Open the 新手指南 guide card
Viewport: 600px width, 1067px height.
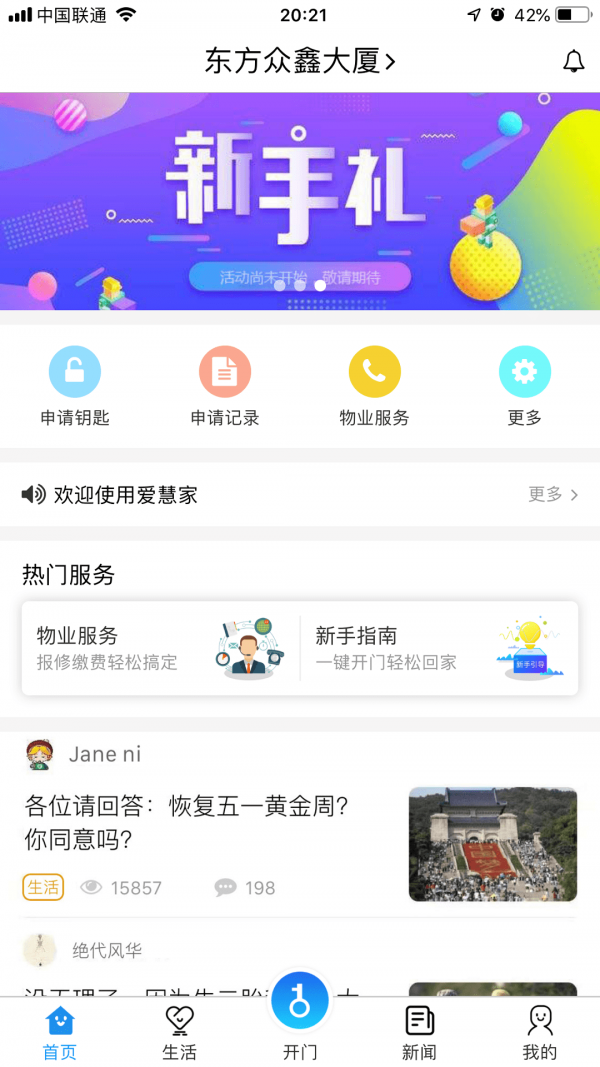(x=438, y=647)
